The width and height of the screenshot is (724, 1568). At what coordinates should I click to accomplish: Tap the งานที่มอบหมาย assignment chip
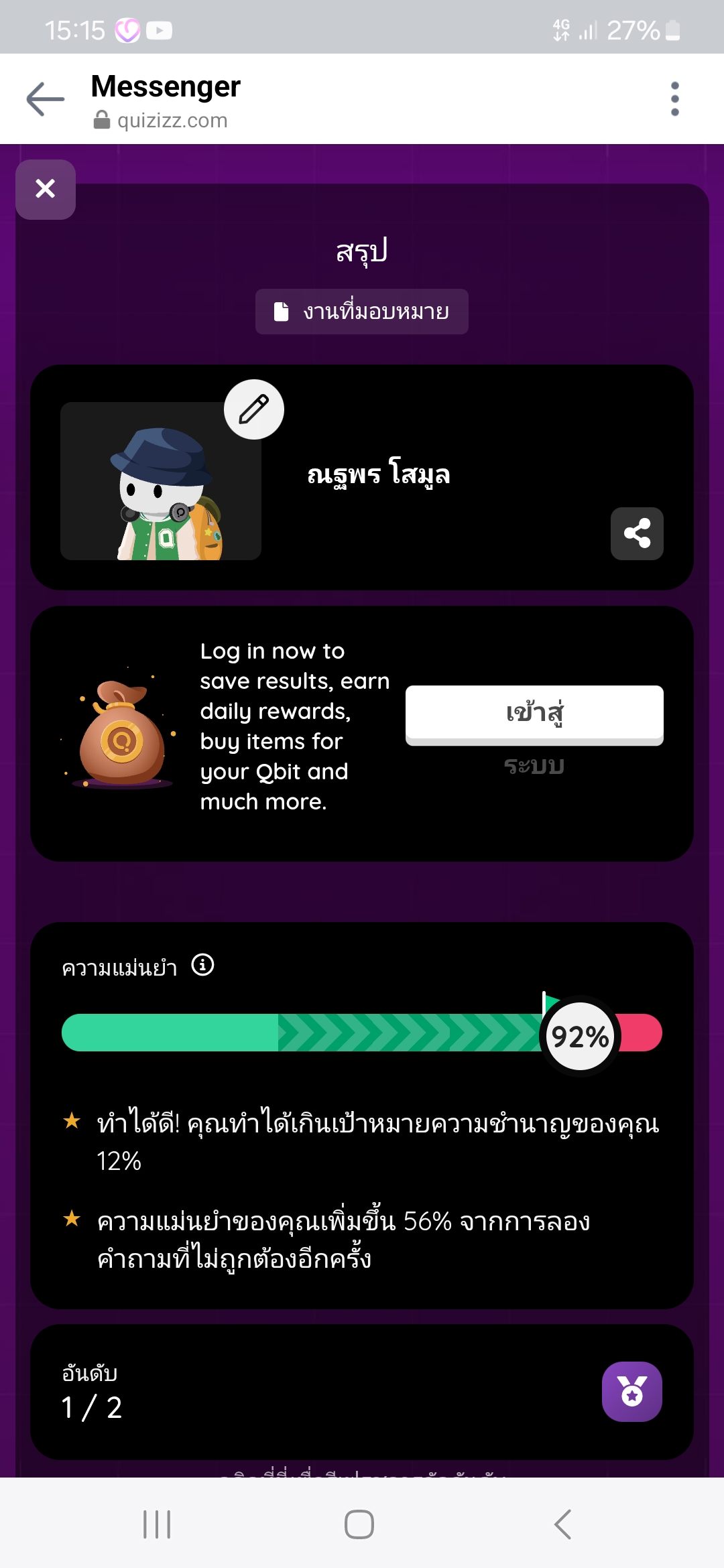coord(362,312)
